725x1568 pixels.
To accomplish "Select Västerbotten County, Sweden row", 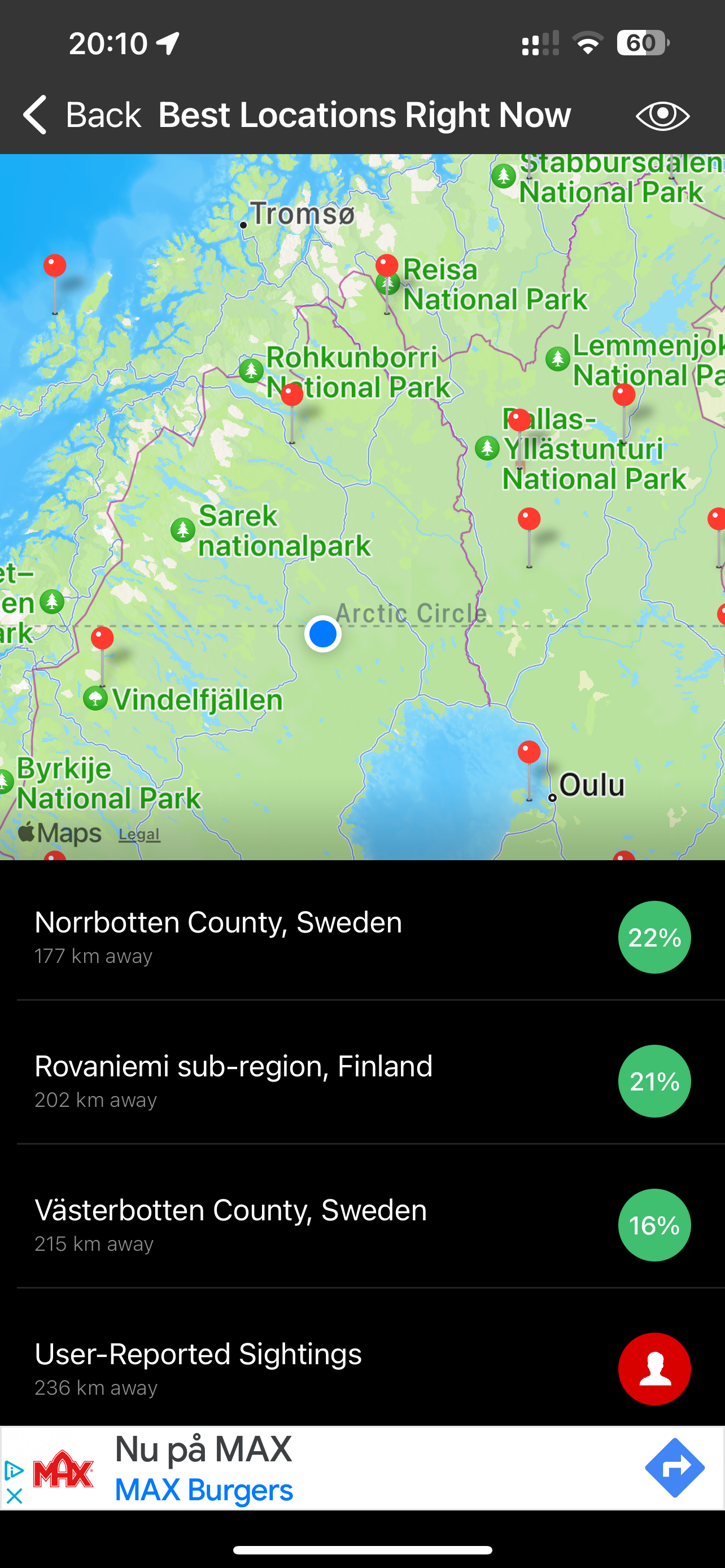I will pos(362,1224).
